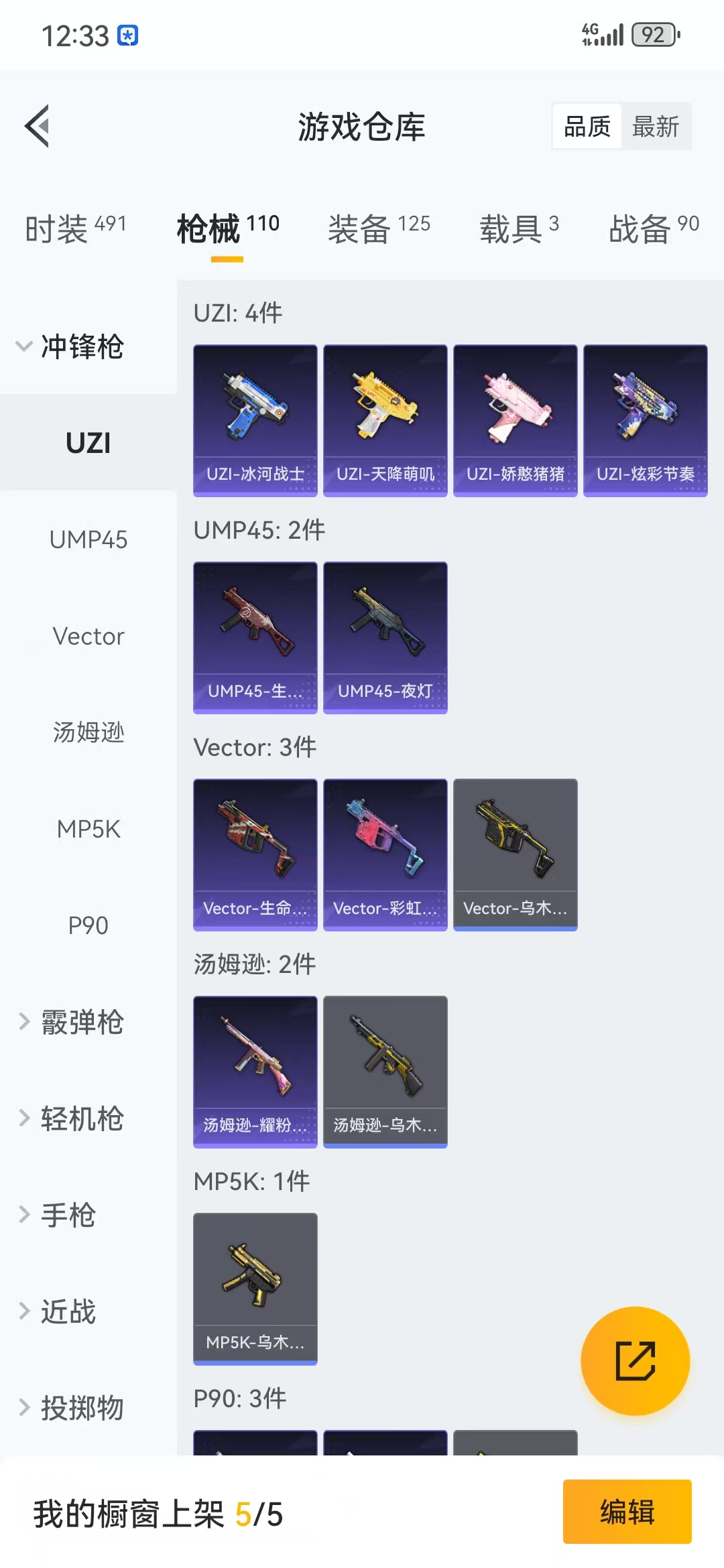
Task: Tap the orange share floating button
Action: click(x=635, y=1361)
